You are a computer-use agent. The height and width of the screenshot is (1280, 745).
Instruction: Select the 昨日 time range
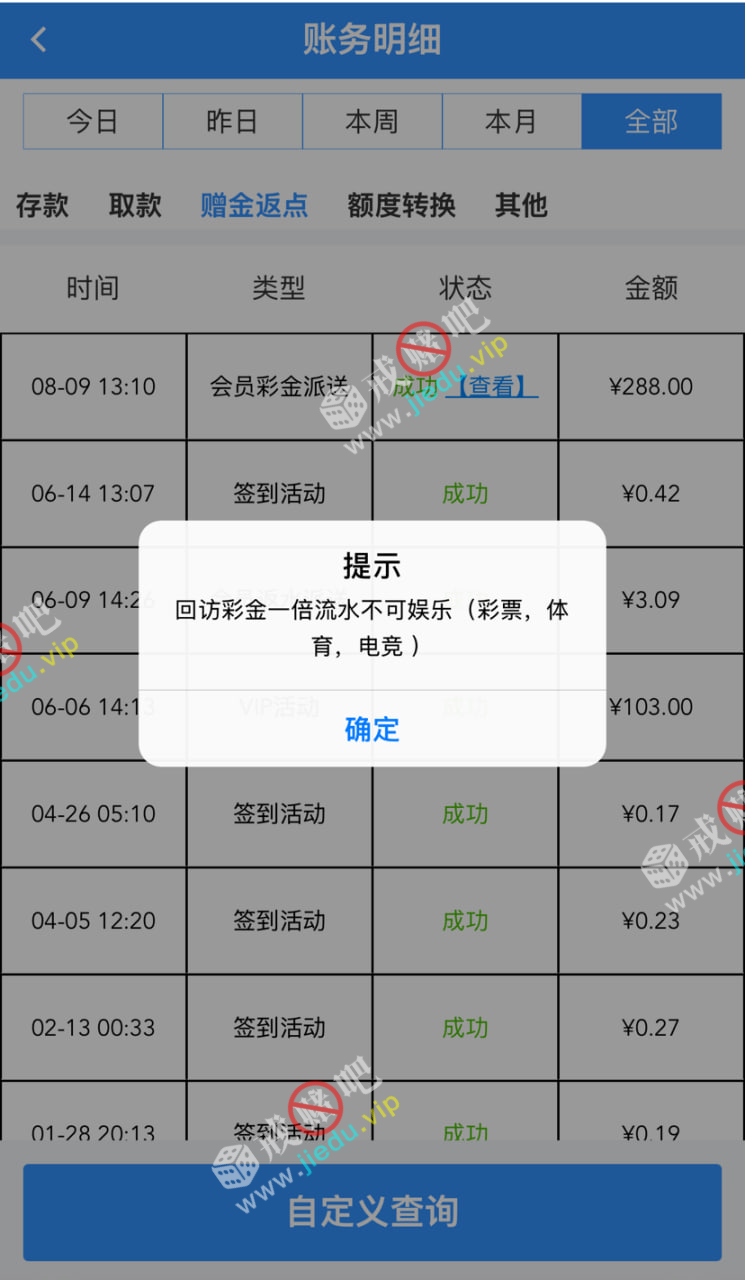pos(232,122)
